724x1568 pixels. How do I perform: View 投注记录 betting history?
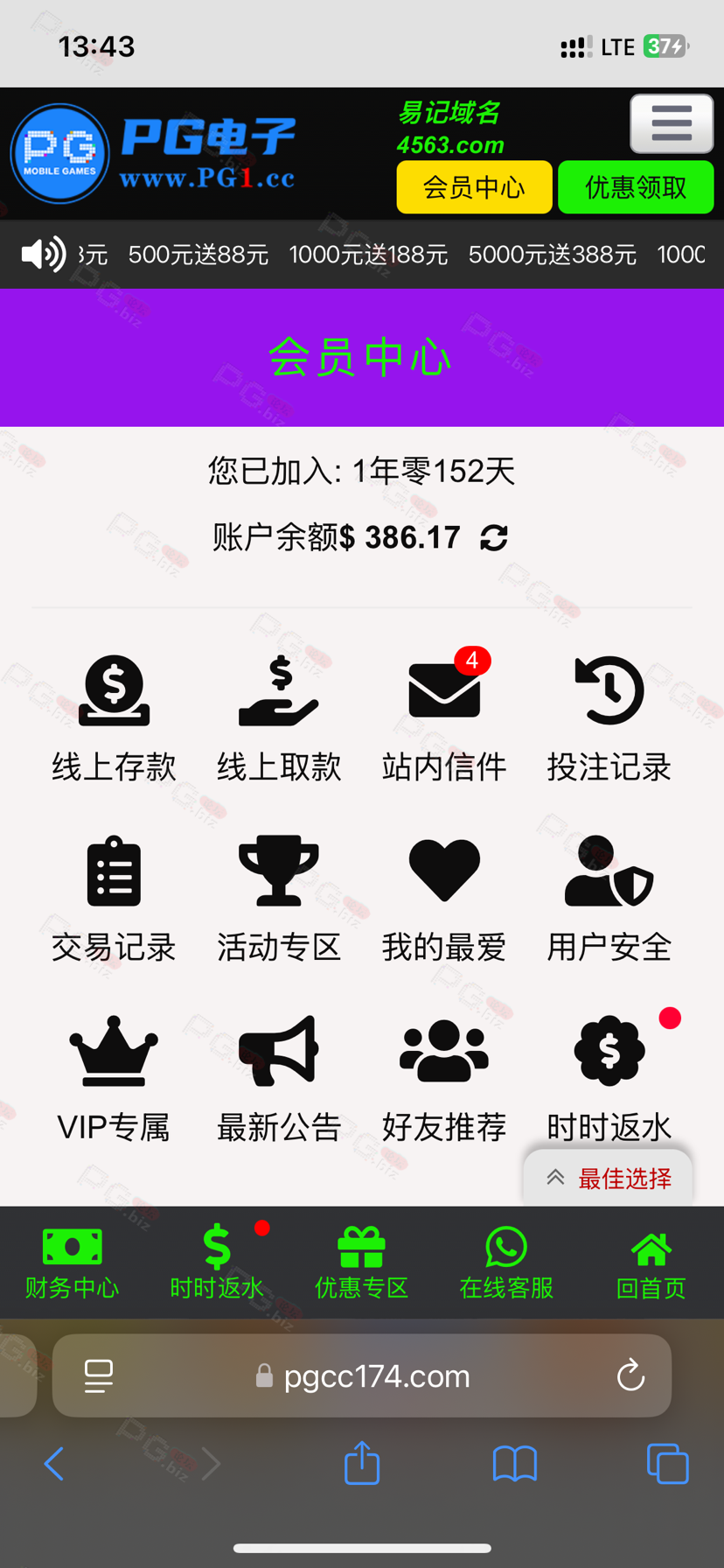coord(609,719)
